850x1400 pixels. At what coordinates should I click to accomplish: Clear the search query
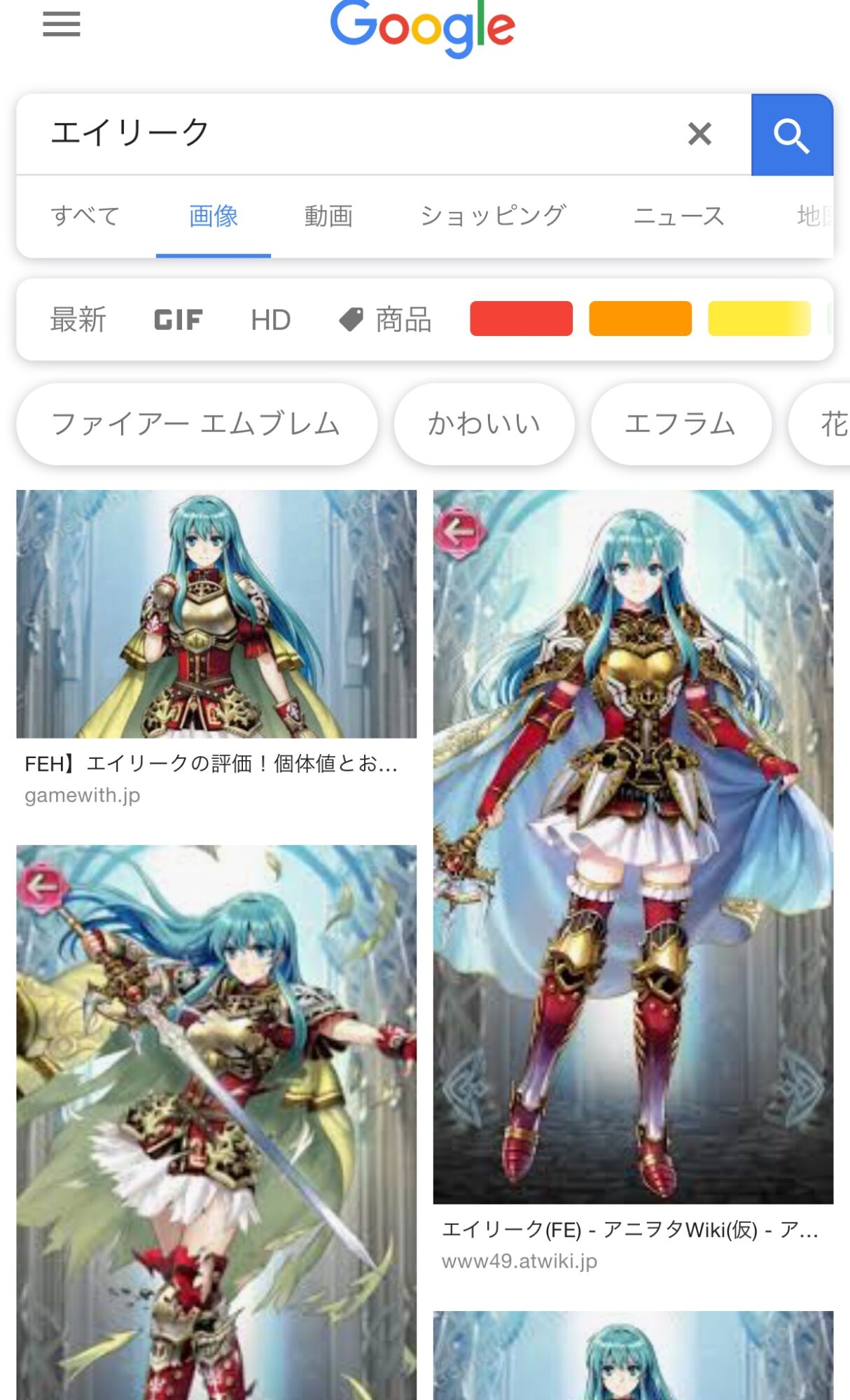[x=699, y=133]
